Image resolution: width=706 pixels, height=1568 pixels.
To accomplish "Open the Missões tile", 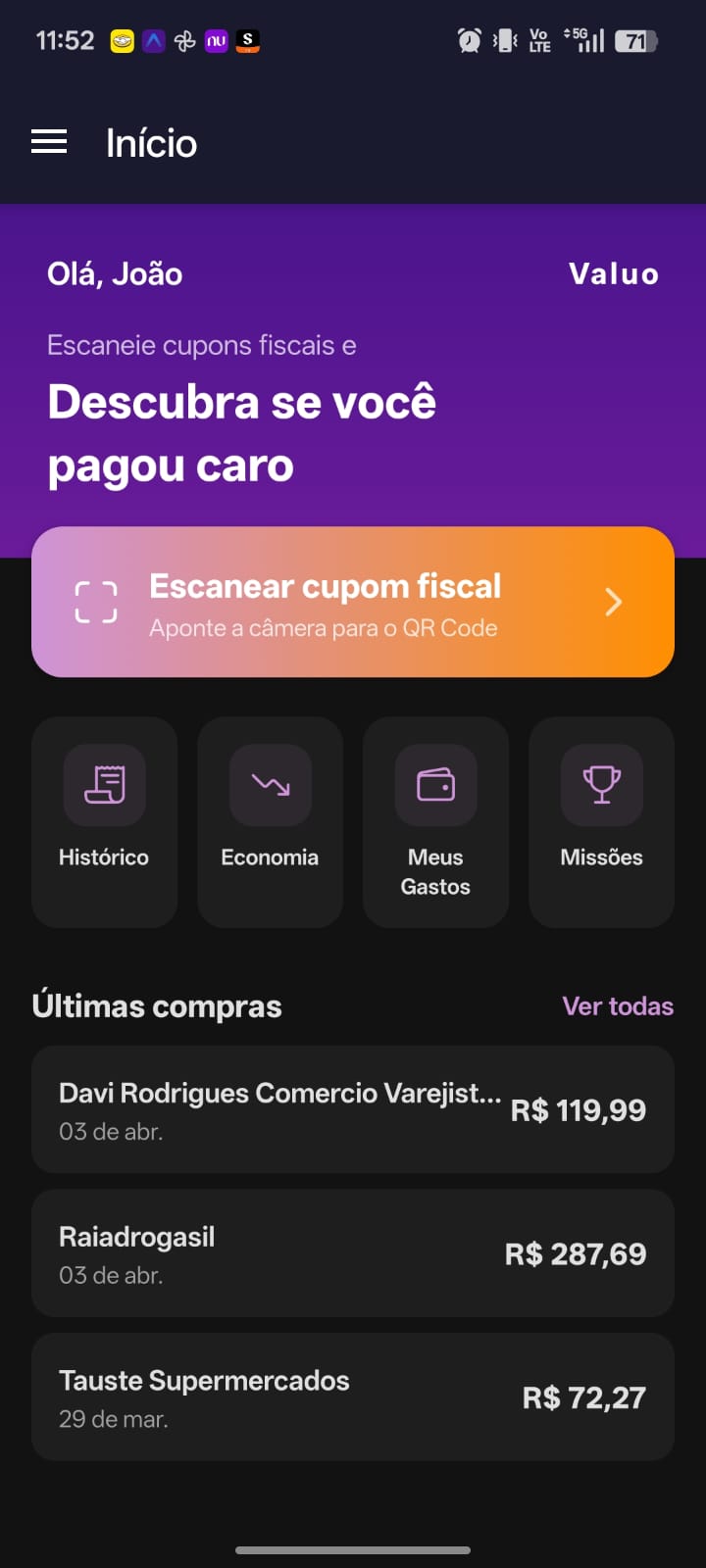I will (x=601, y=821).
